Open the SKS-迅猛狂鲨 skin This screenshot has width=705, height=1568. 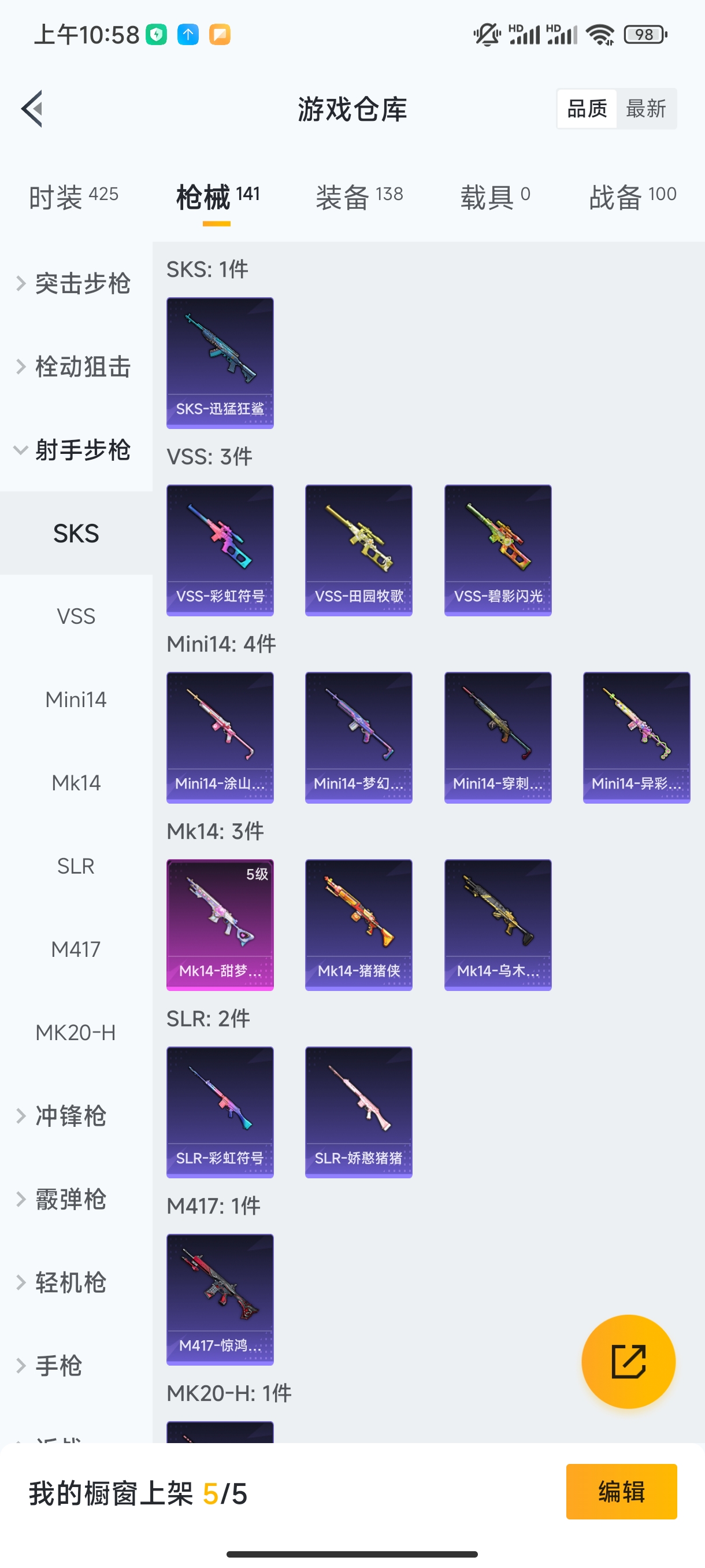(x=220, y=363)
